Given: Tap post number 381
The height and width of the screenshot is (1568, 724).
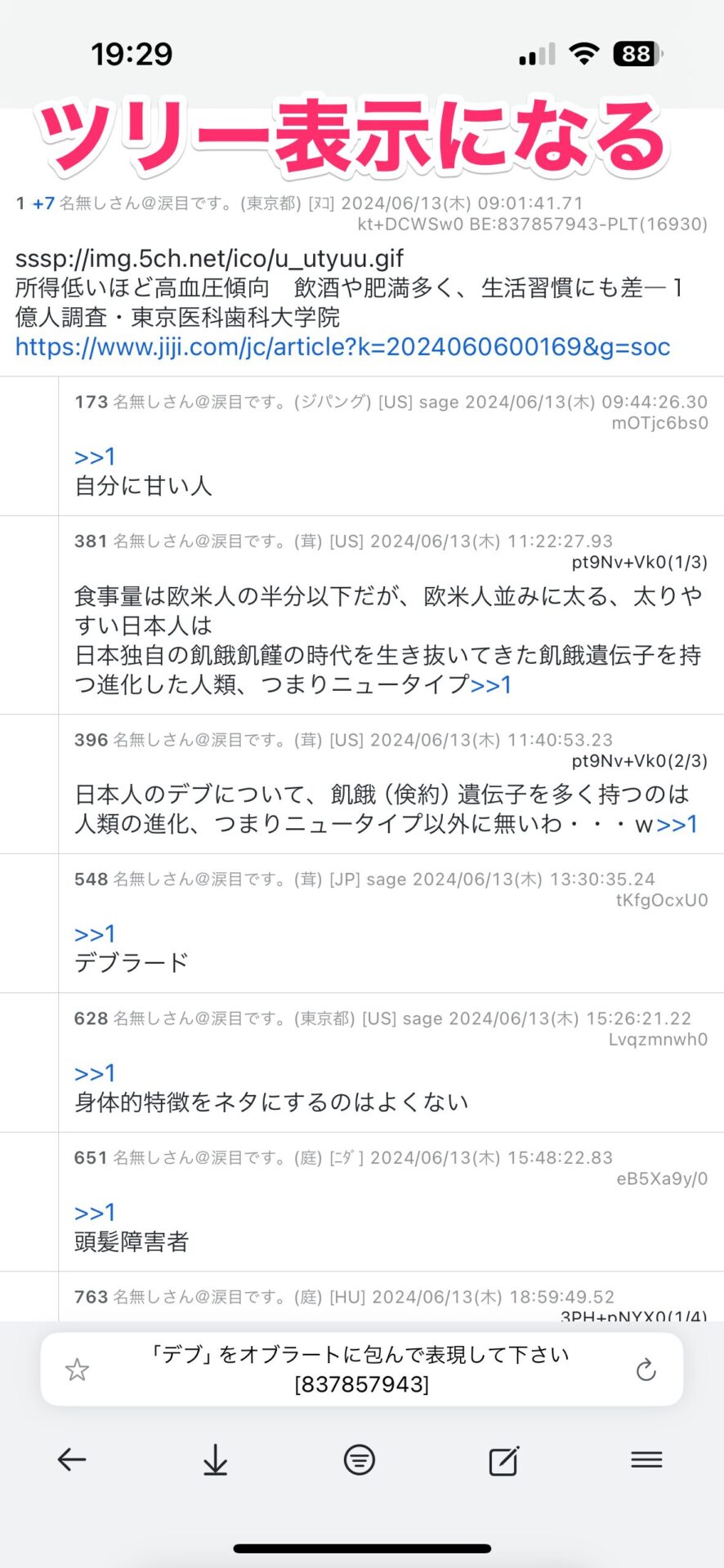Looking at the screenshot, I should (88, 541).
